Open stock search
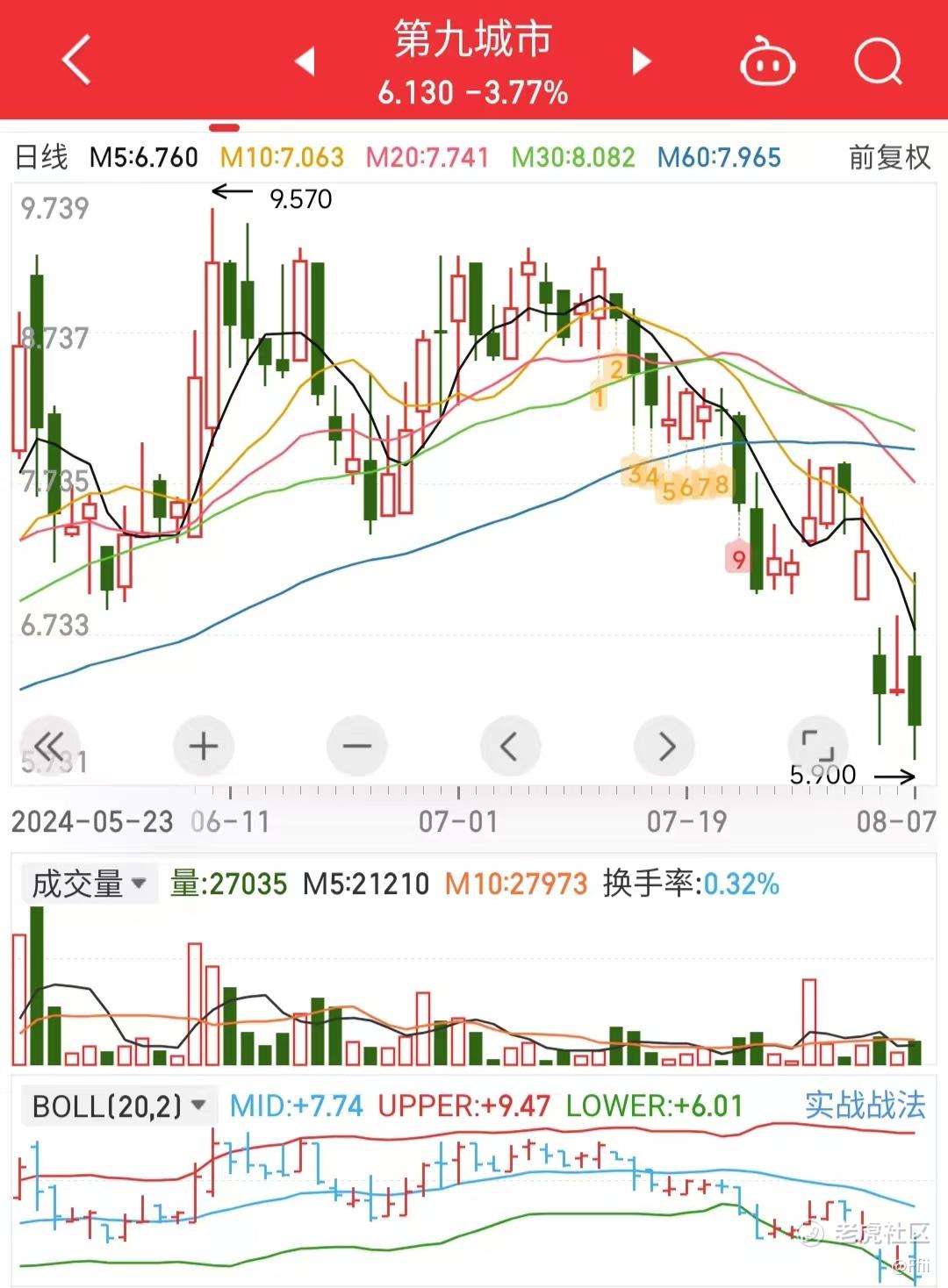948x1288 pixels. 878,61
